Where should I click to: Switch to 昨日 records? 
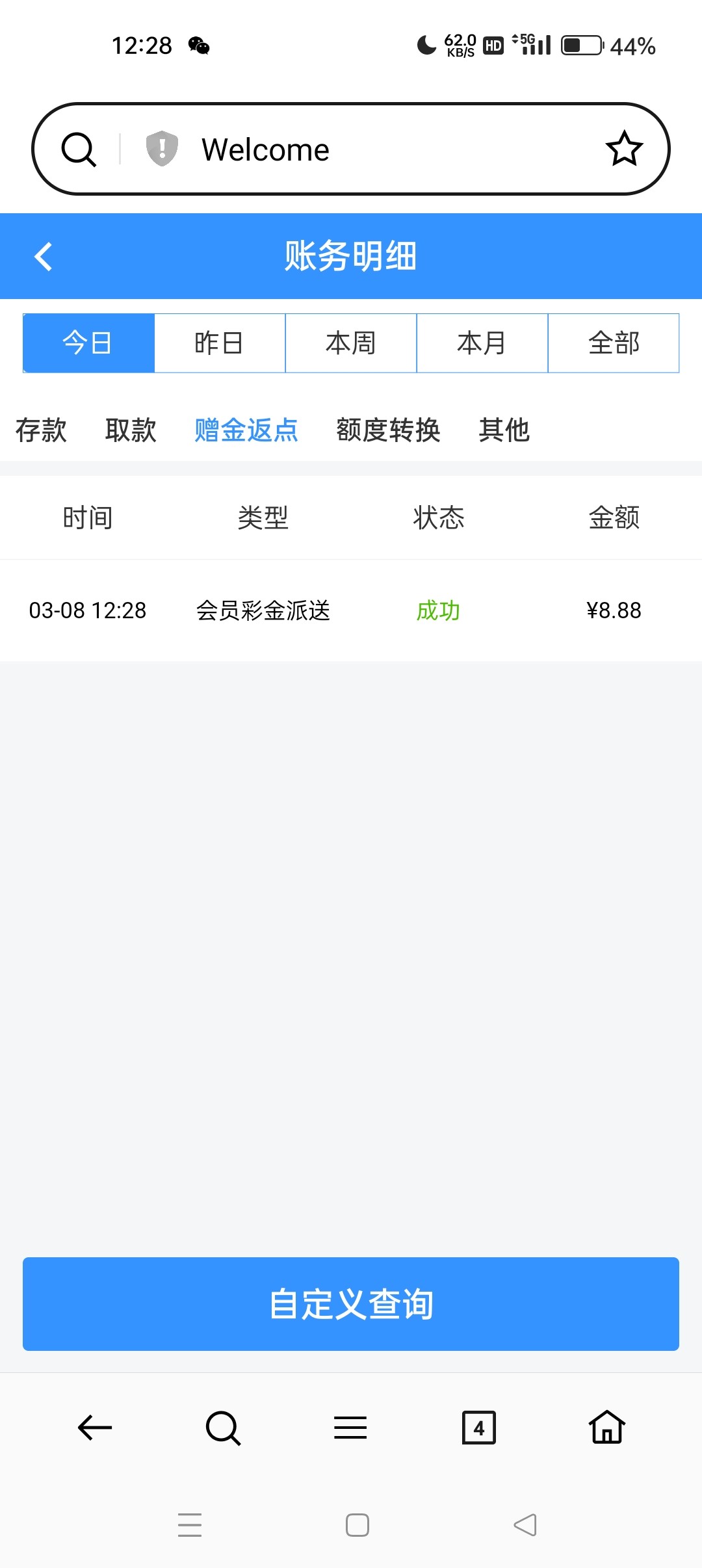click(x=220, y=343)
